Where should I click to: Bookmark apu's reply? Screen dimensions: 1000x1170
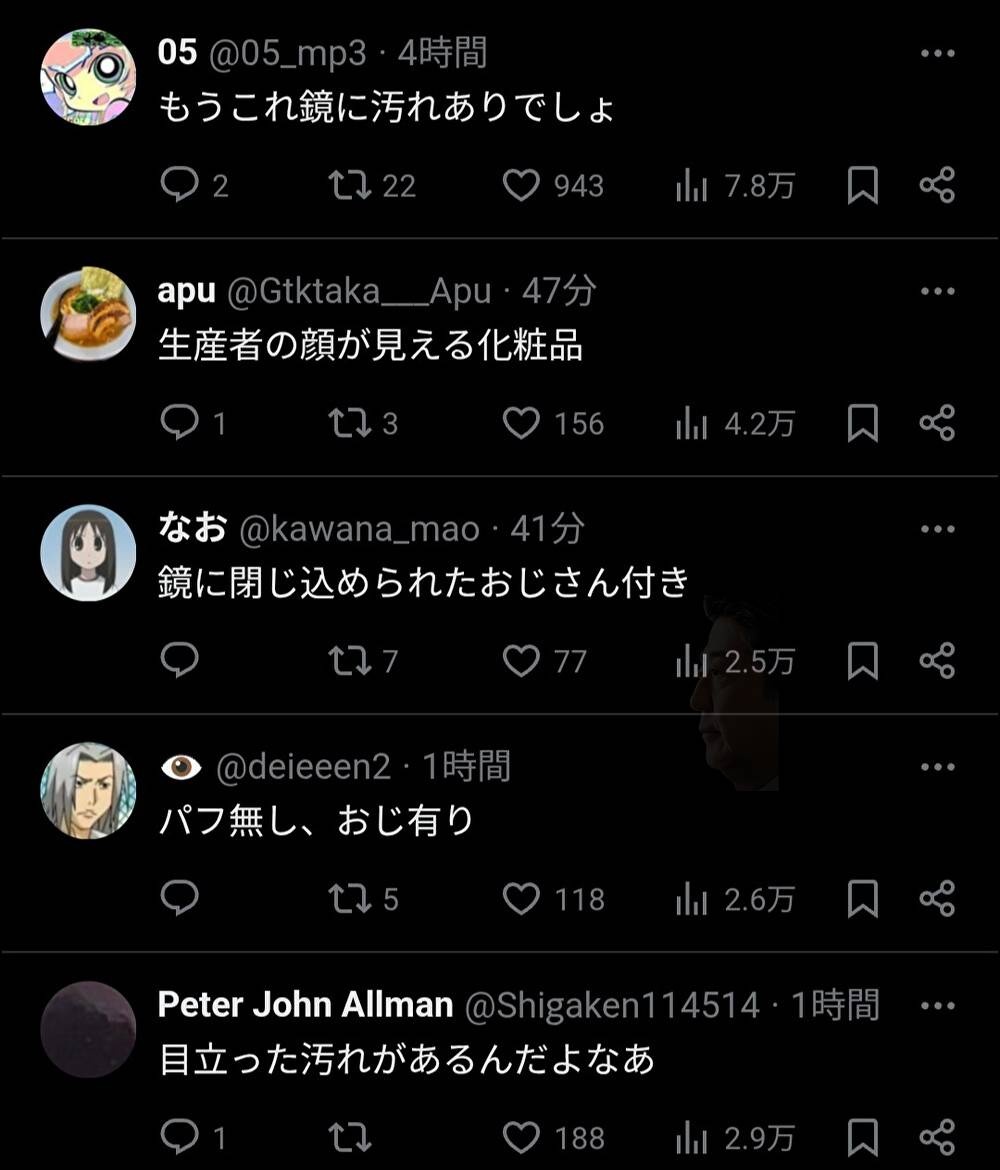click(x=862, y=424)
